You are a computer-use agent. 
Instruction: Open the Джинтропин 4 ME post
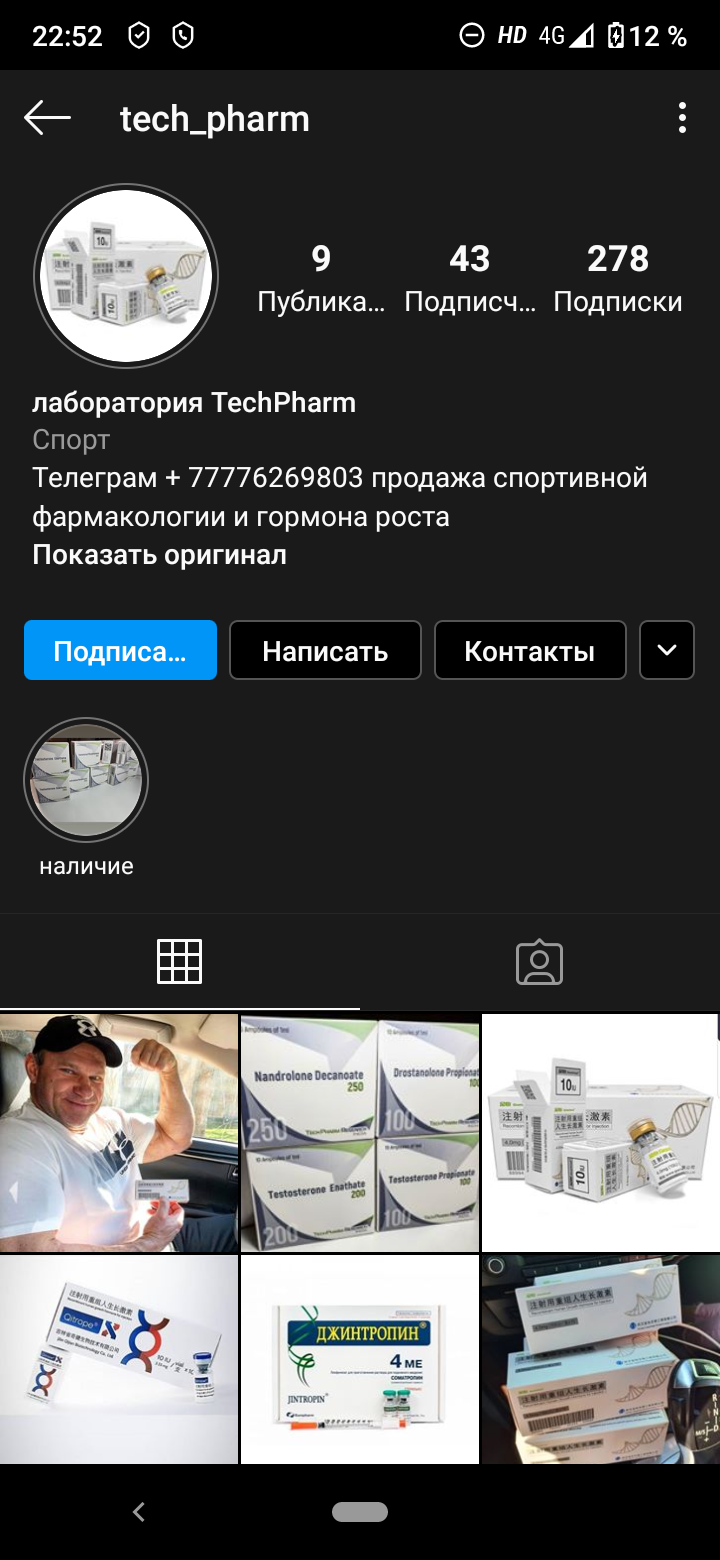click(x=360, y=1360)
